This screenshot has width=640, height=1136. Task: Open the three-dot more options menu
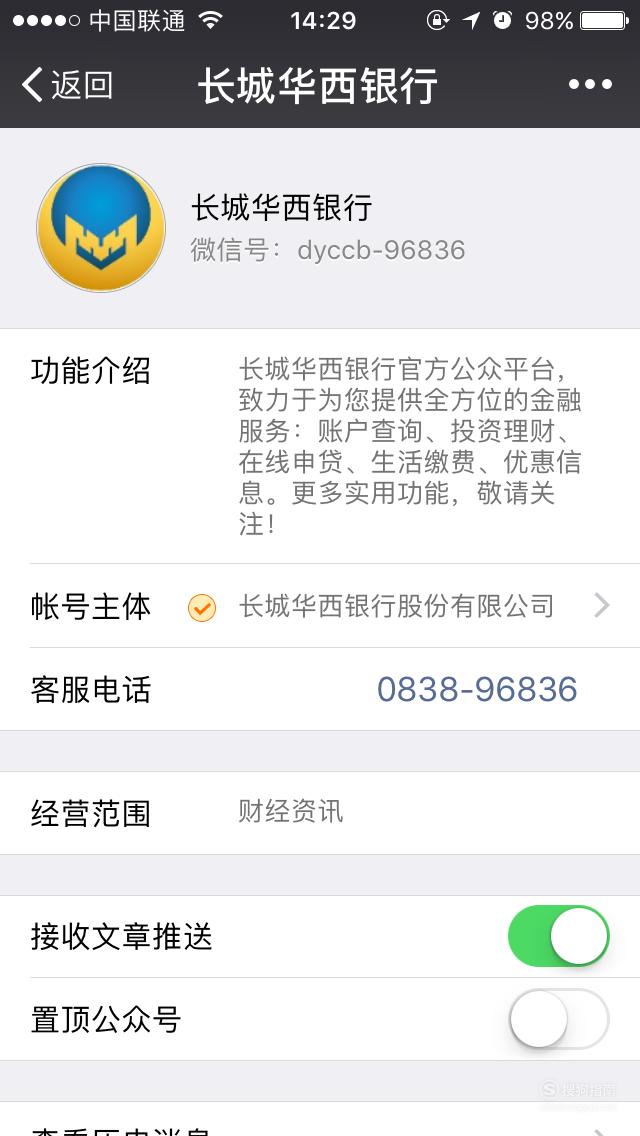click(590, 85)
